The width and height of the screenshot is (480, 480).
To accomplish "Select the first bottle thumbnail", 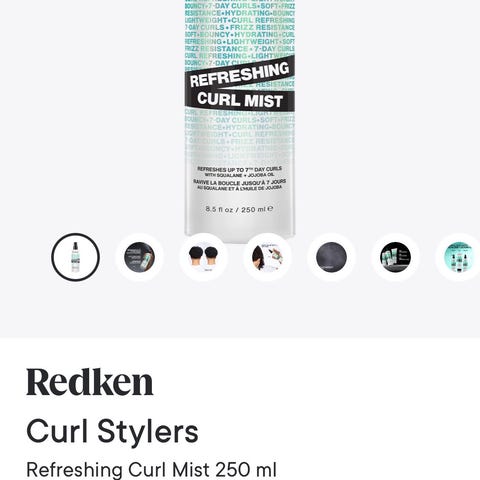I will [76, 257].
